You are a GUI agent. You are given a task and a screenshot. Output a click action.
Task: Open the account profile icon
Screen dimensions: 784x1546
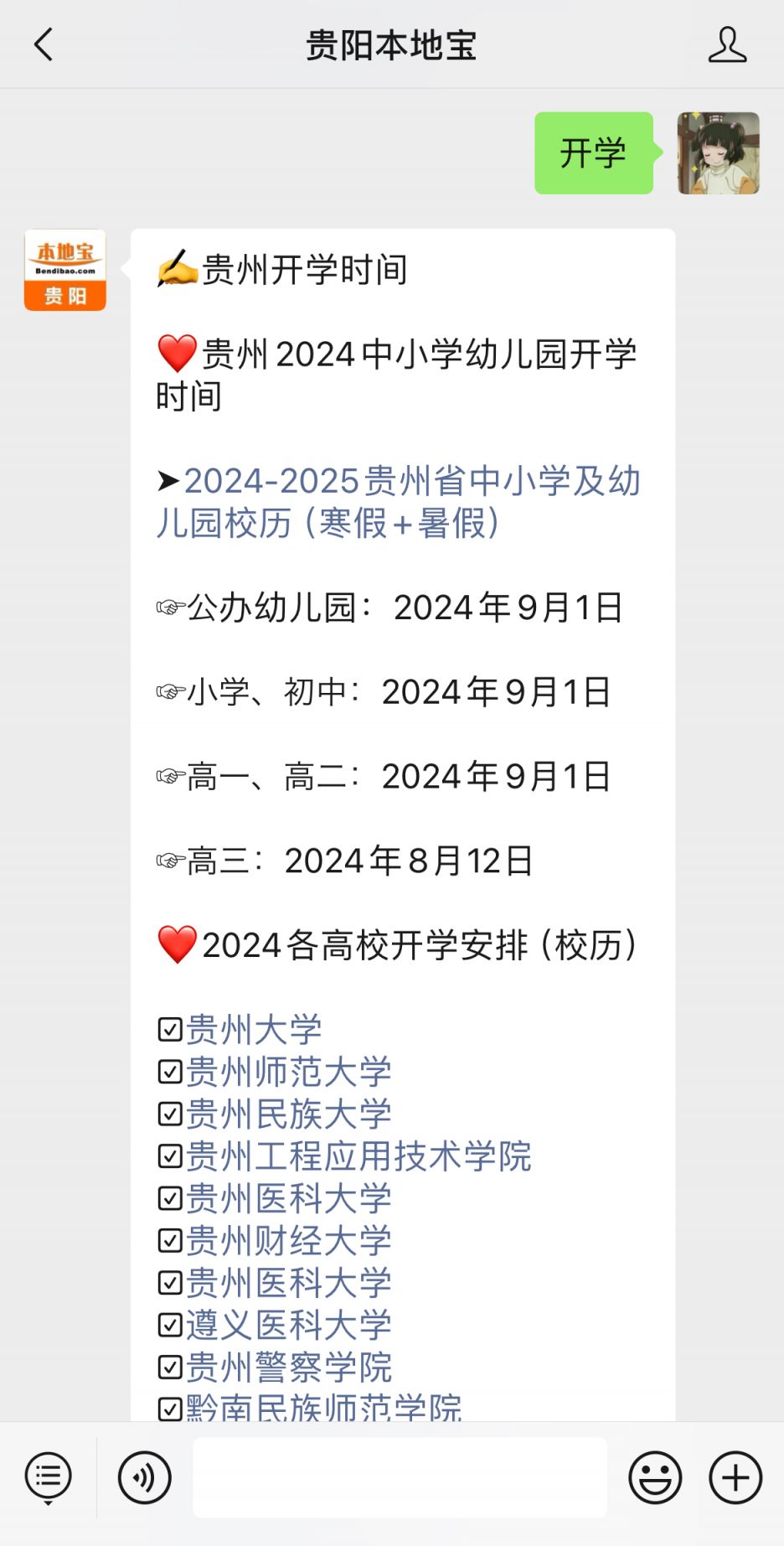pos(727,44)
